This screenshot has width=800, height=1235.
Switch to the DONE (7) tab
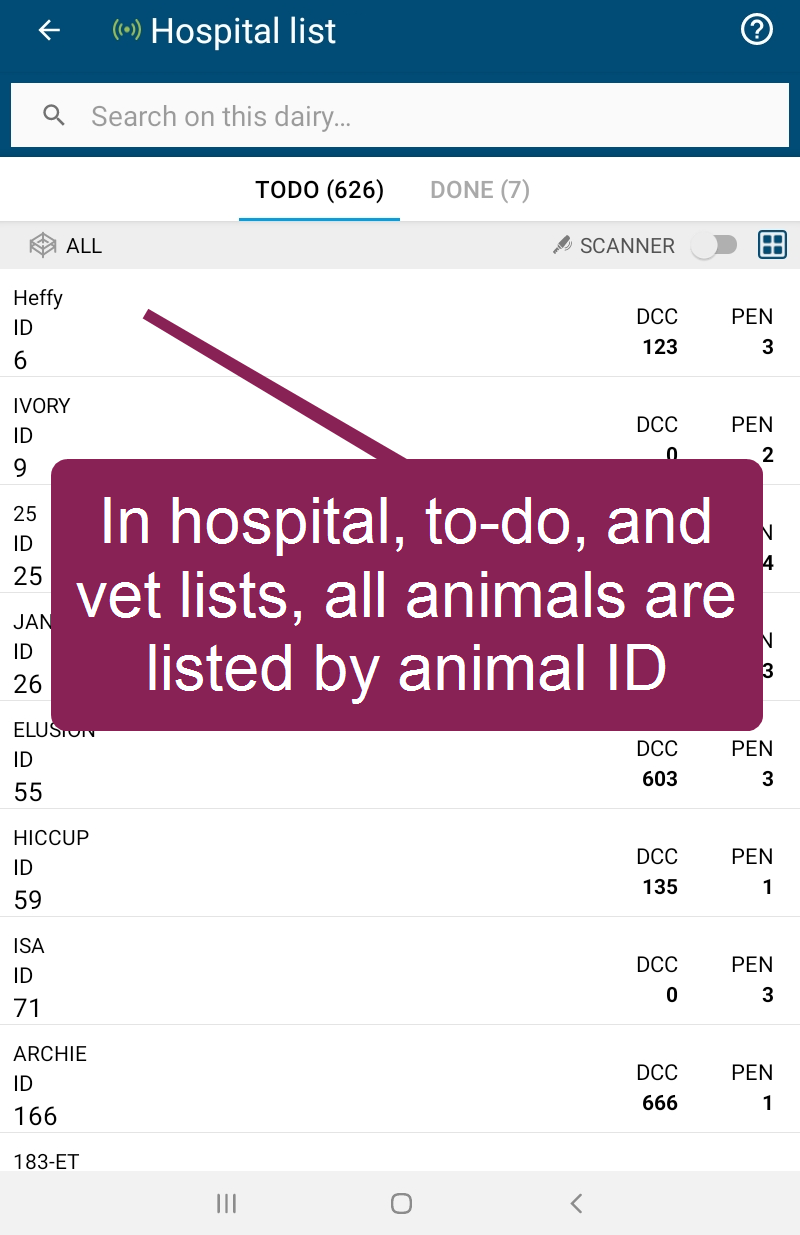[480, 190]
